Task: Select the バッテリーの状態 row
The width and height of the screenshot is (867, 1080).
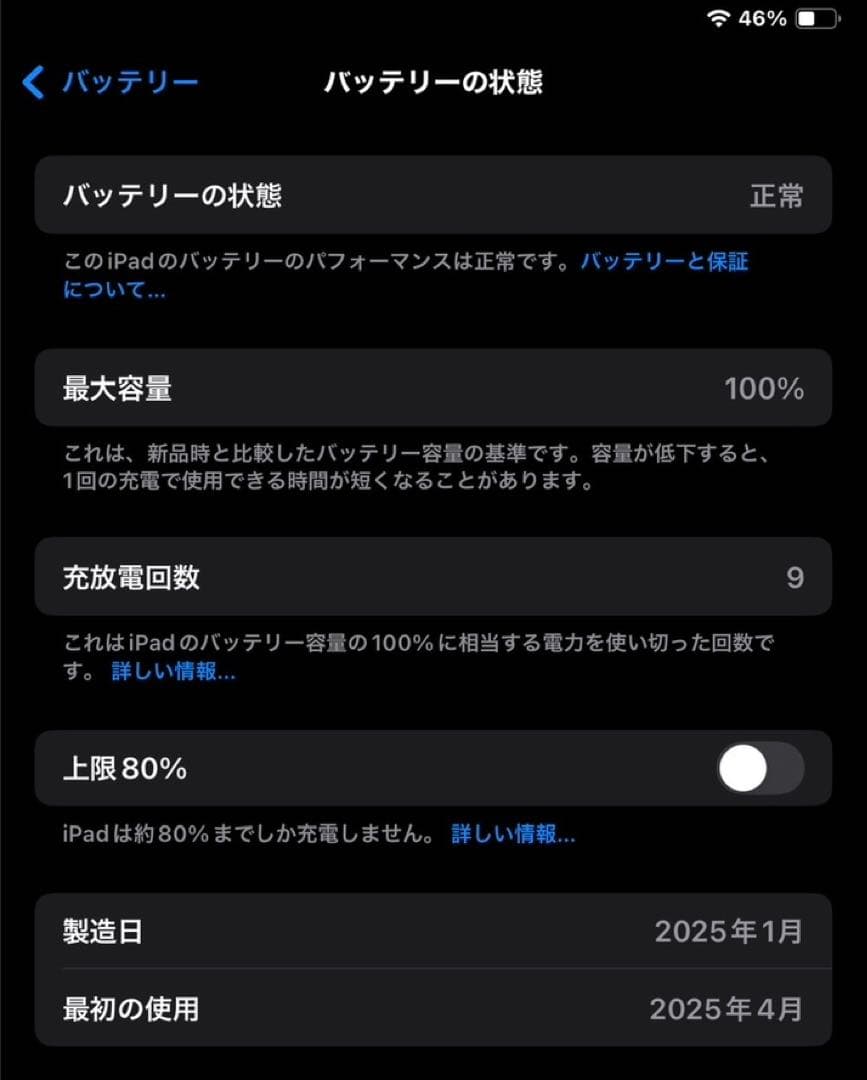Action: click(433, 196)
